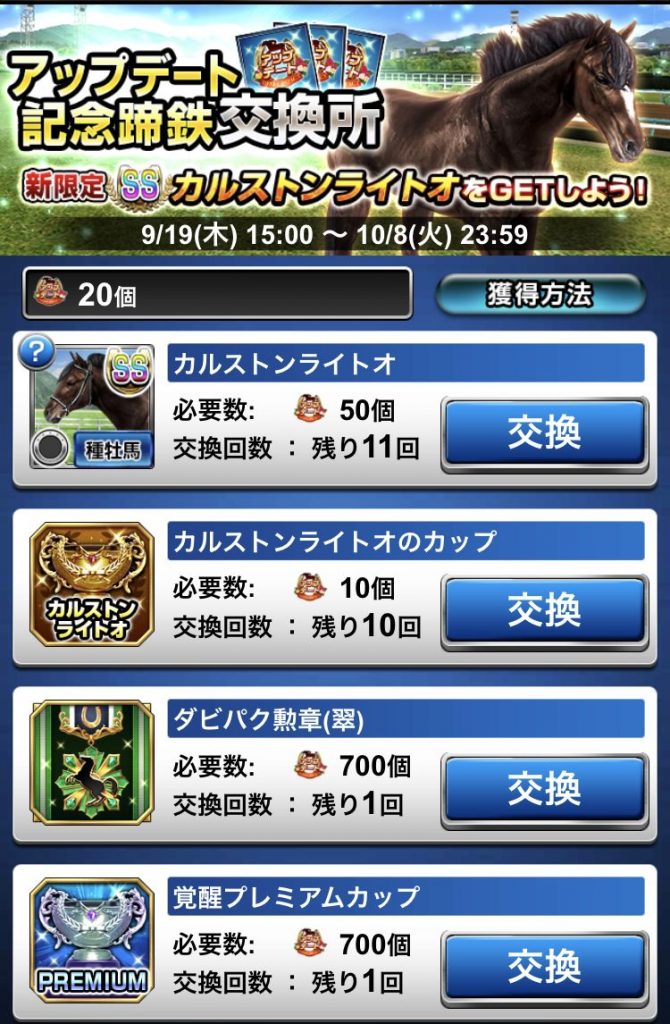670x1024 pixels.
Task: Exchange for ダビパク勲章(翠)
Action: point(544,789)
